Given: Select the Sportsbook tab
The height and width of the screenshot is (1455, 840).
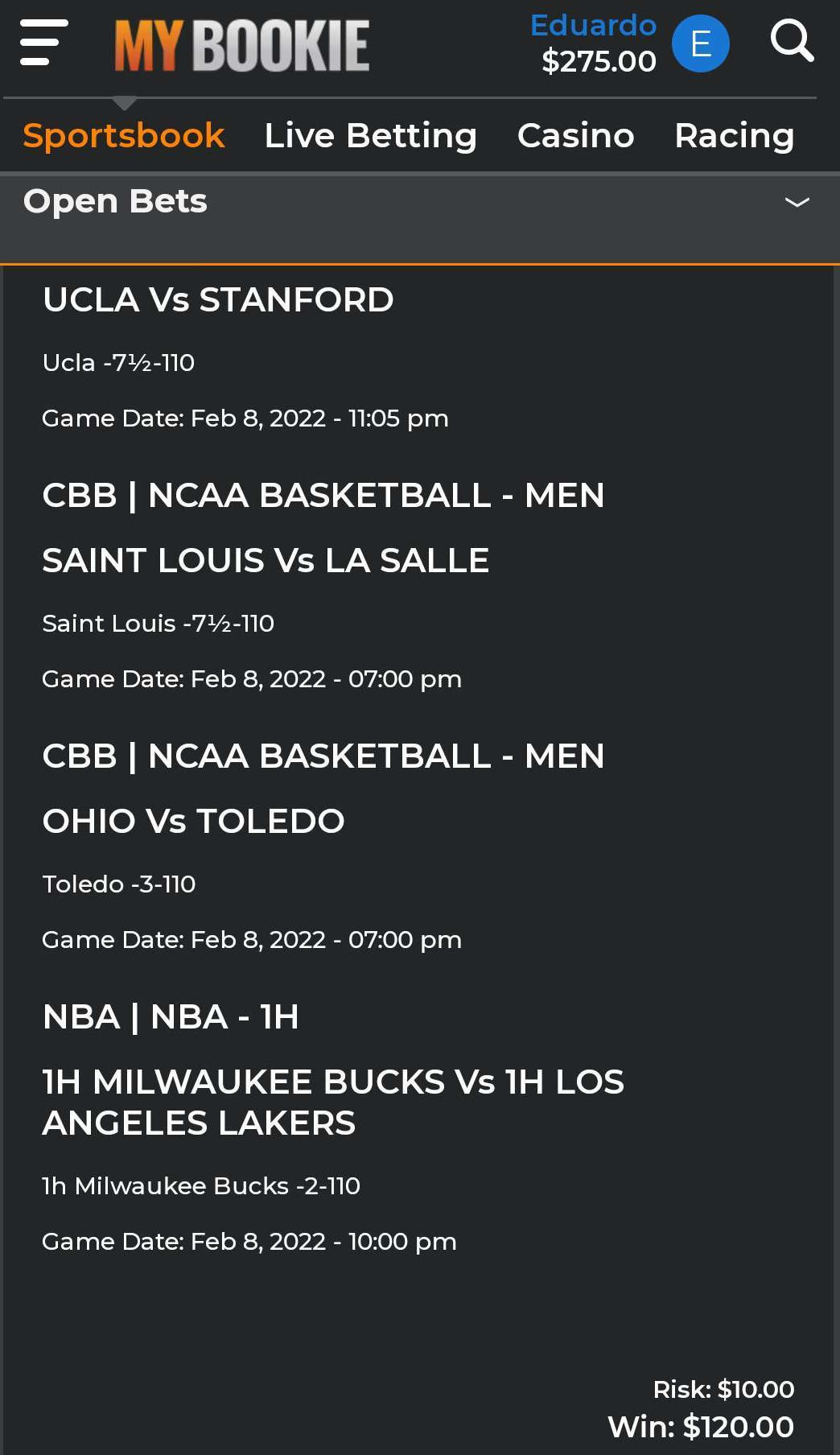Looking at the screenshot, I should click(124, 135).
